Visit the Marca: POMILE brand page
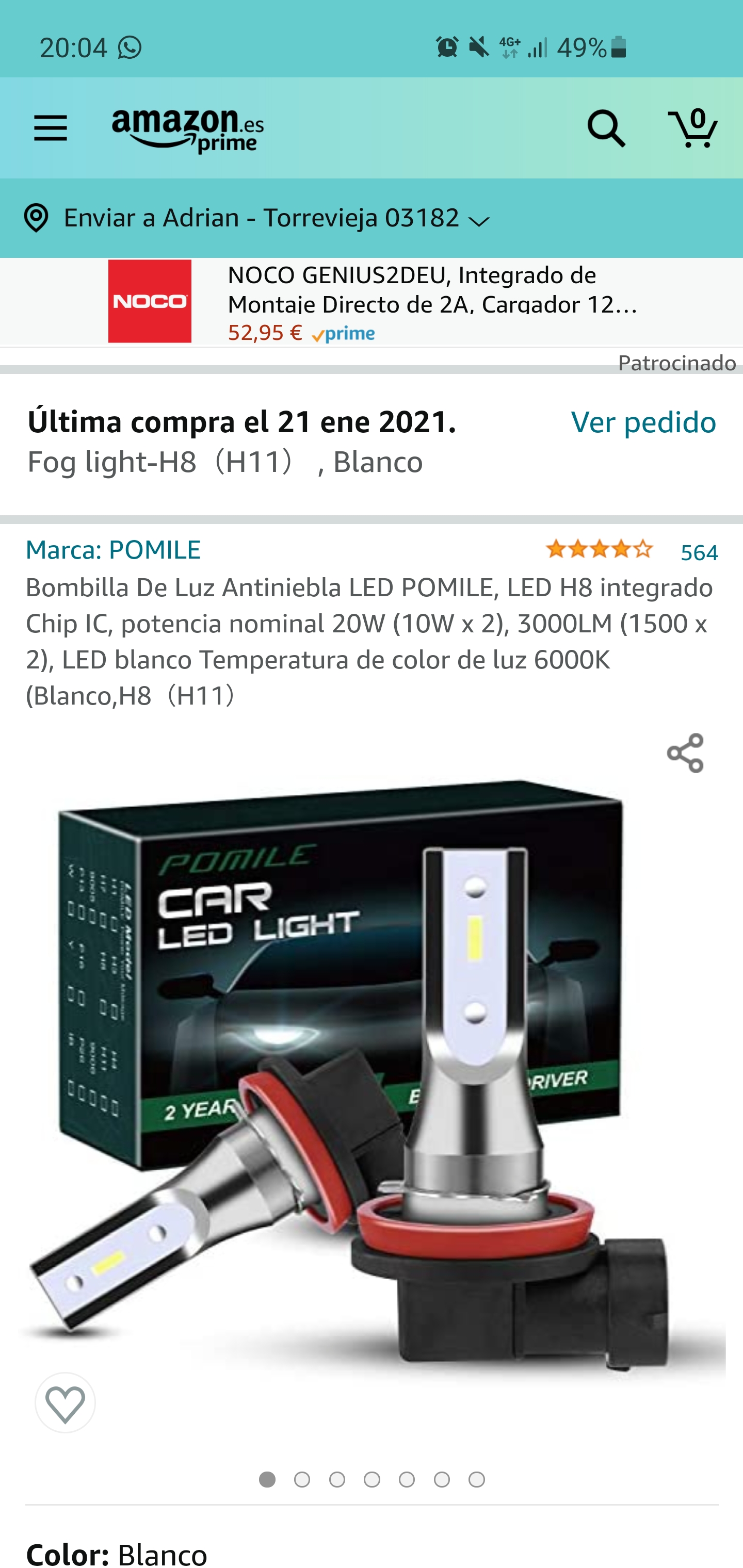This screenshot has height=1568, width=743. pos(114,550)
